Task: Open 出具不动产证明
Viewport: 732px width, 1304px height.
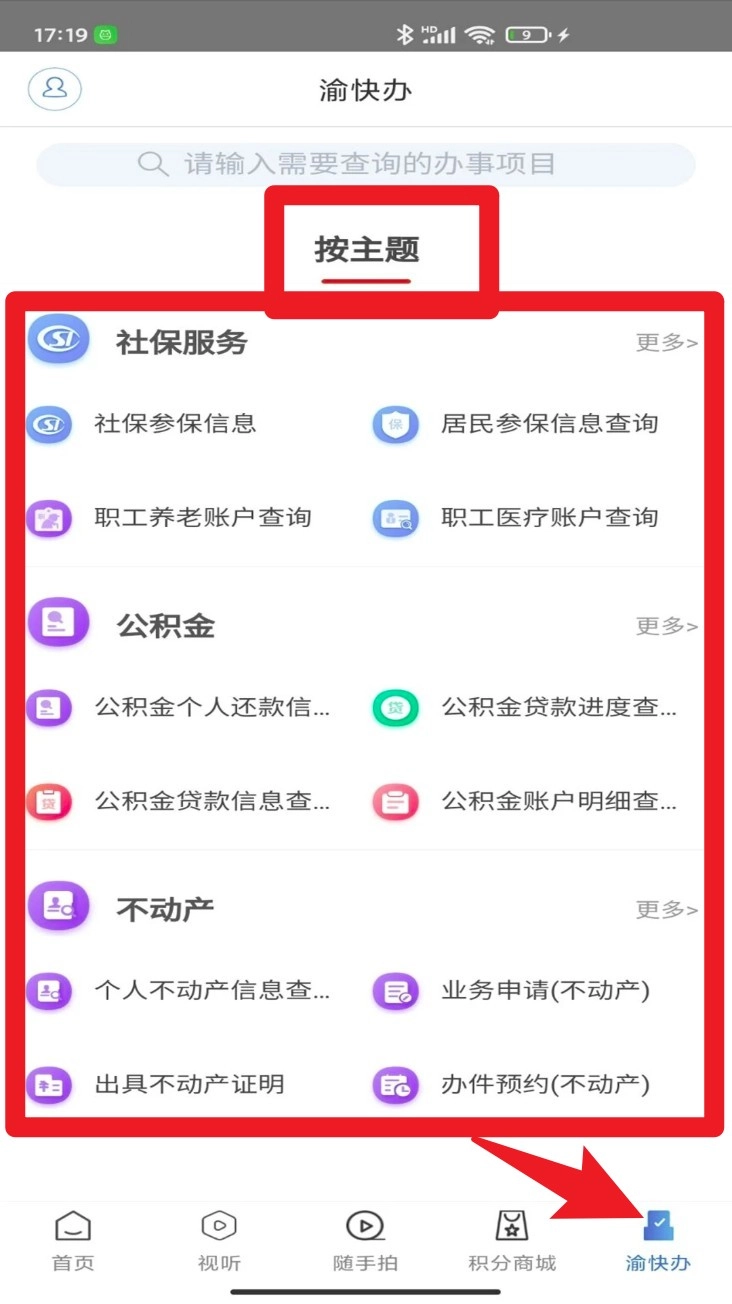Action: 189,1084
